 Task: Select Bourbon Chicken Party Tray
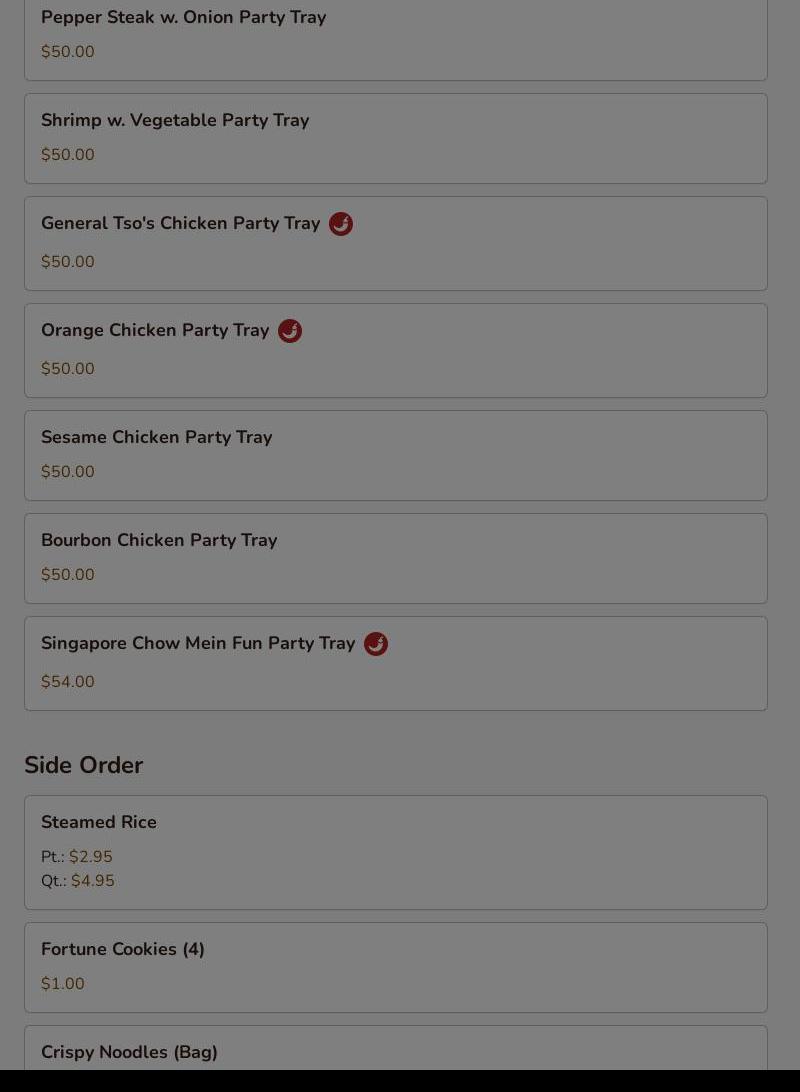point(395,558)
